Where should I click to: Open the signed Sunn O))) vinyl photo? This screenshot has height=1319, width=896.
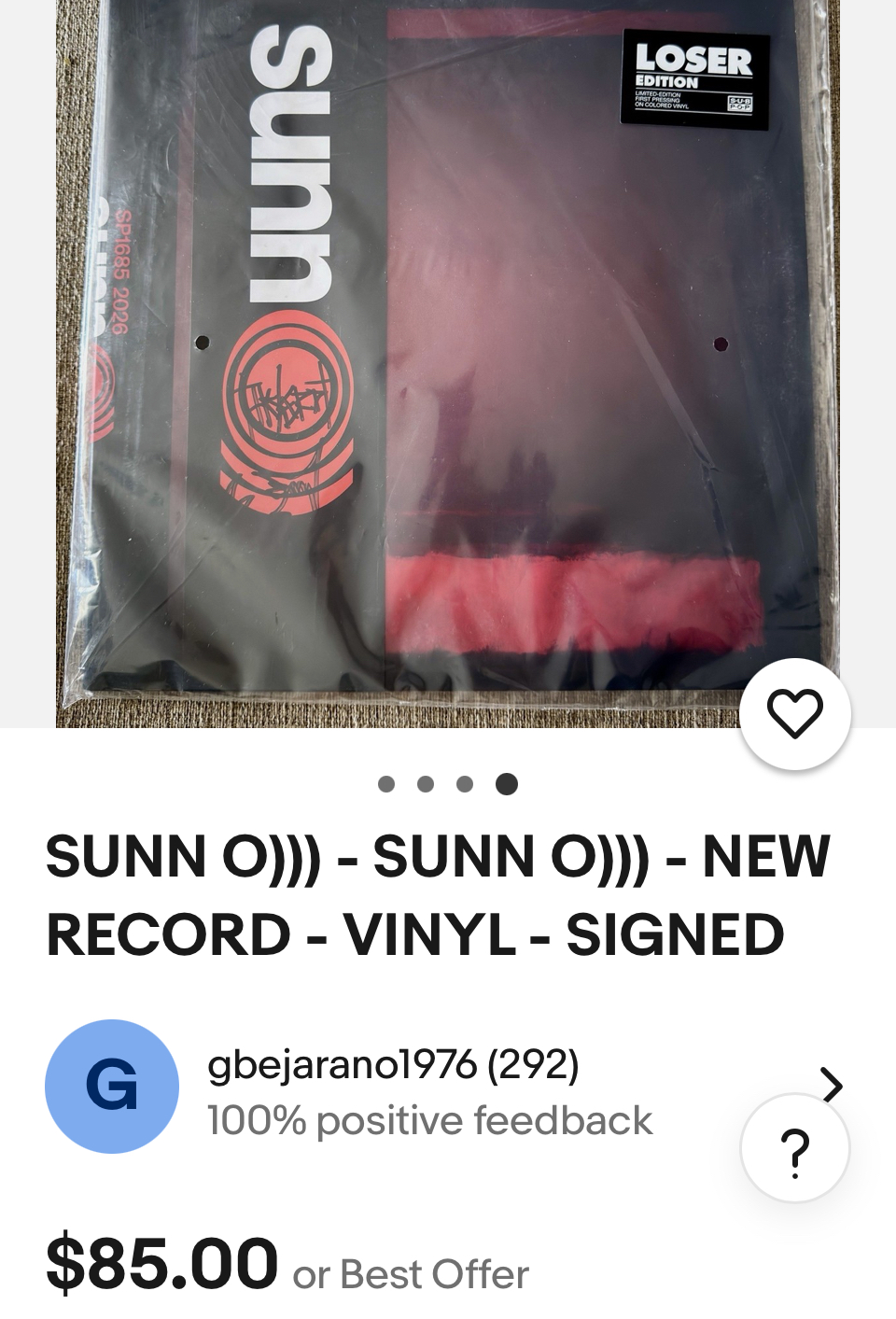pyautogui.click(x=448, y=364)
